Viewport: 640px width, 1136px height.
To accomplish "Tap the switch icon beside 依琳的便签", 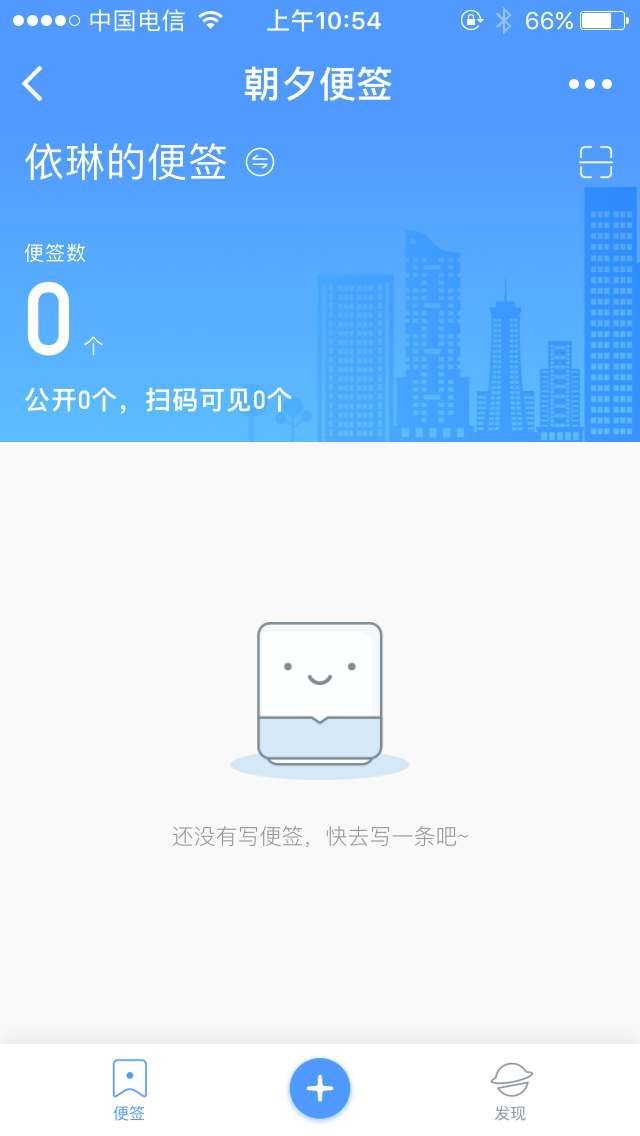I will click(x=260, y=162).
